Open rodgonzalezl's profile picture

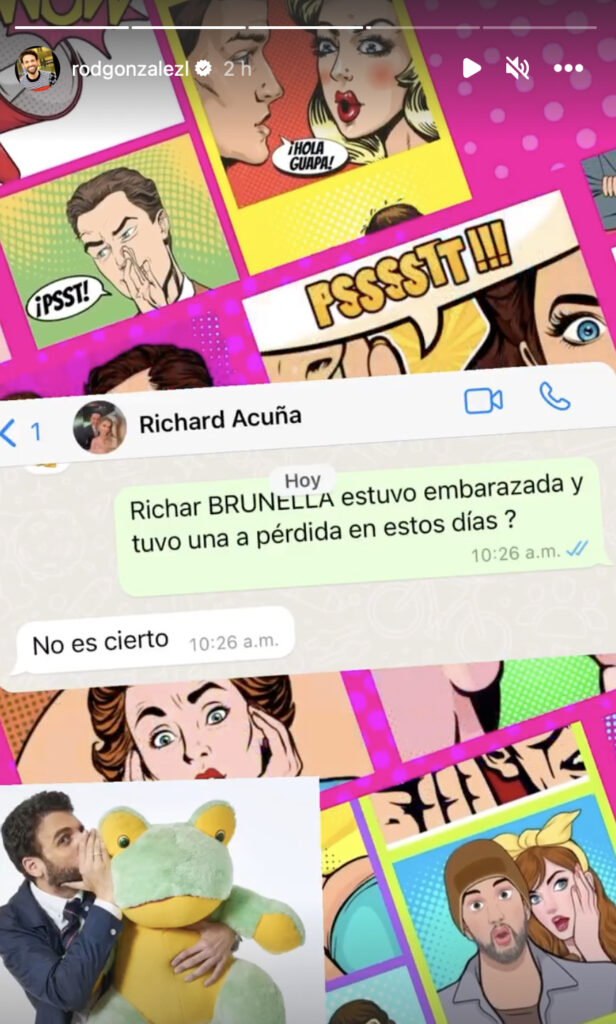click(37, 68)
